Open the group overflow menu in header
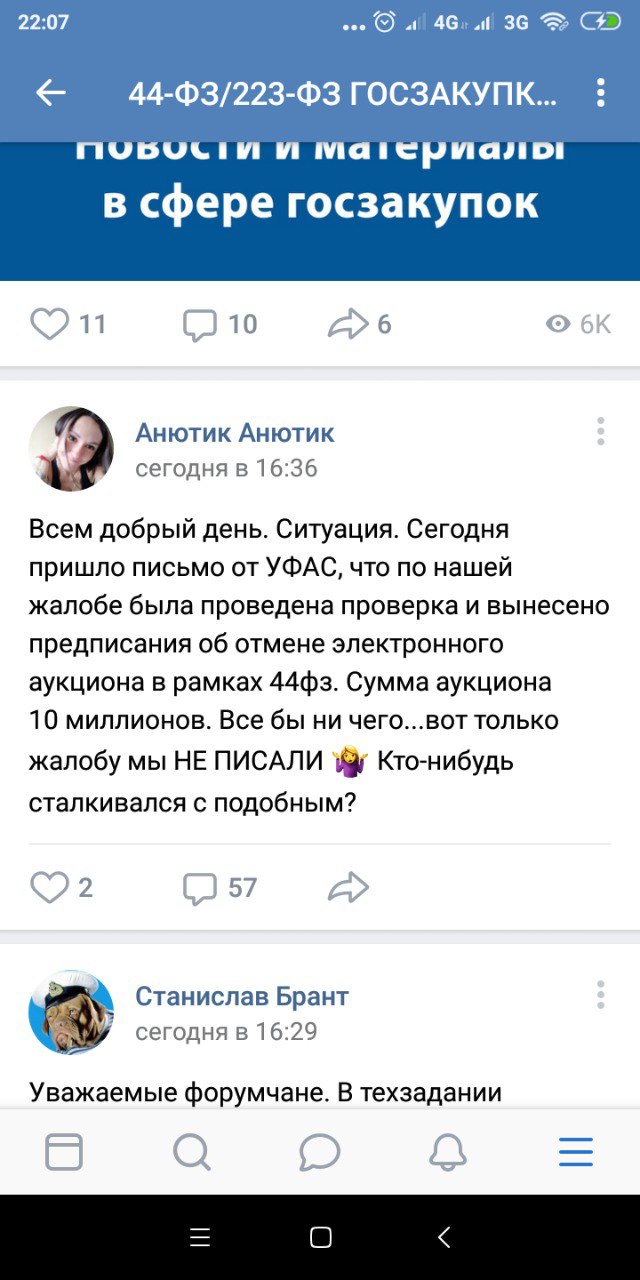This screenshot has height=1280, width=640. click(x=600, y=93)
